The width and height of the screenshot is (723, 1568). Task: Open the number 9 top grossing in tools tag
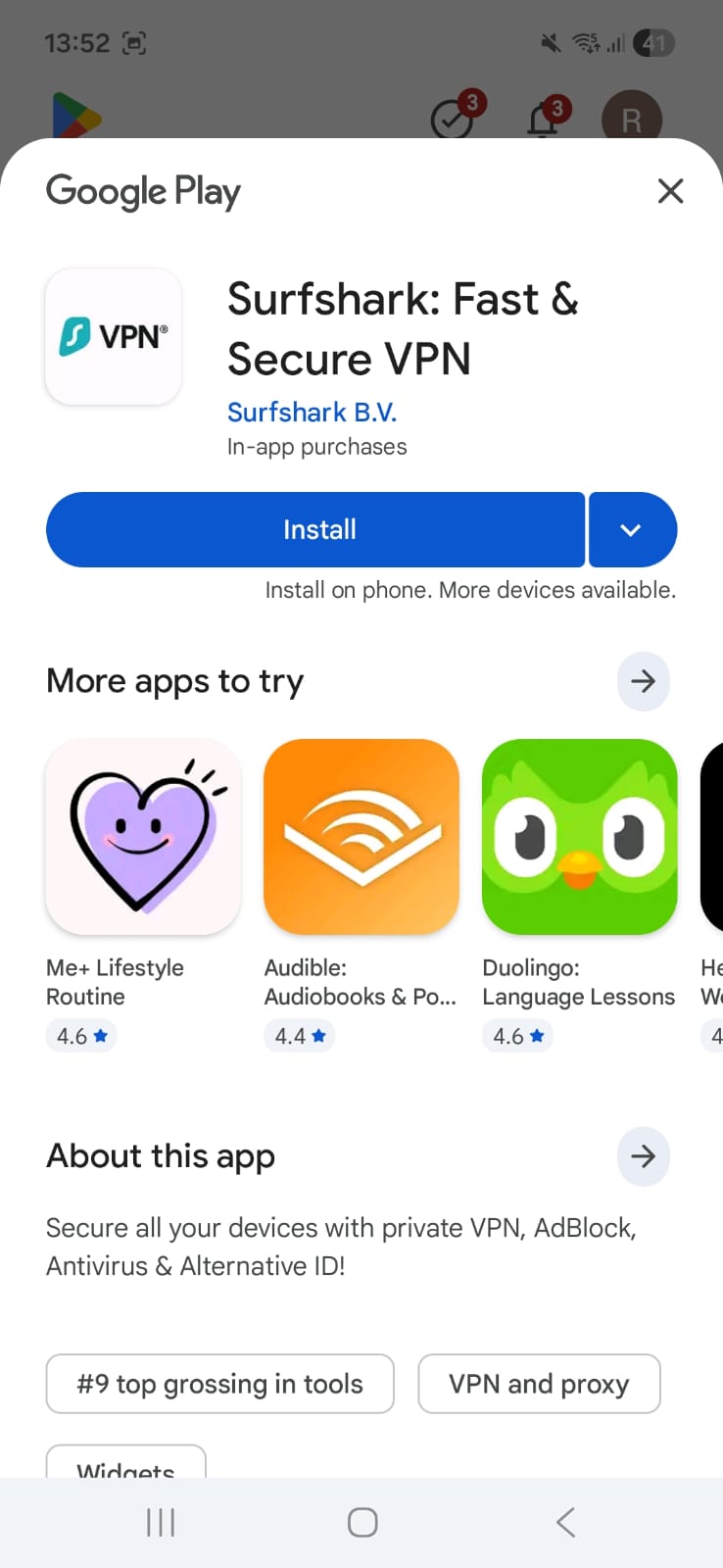tap(219, 1384)
